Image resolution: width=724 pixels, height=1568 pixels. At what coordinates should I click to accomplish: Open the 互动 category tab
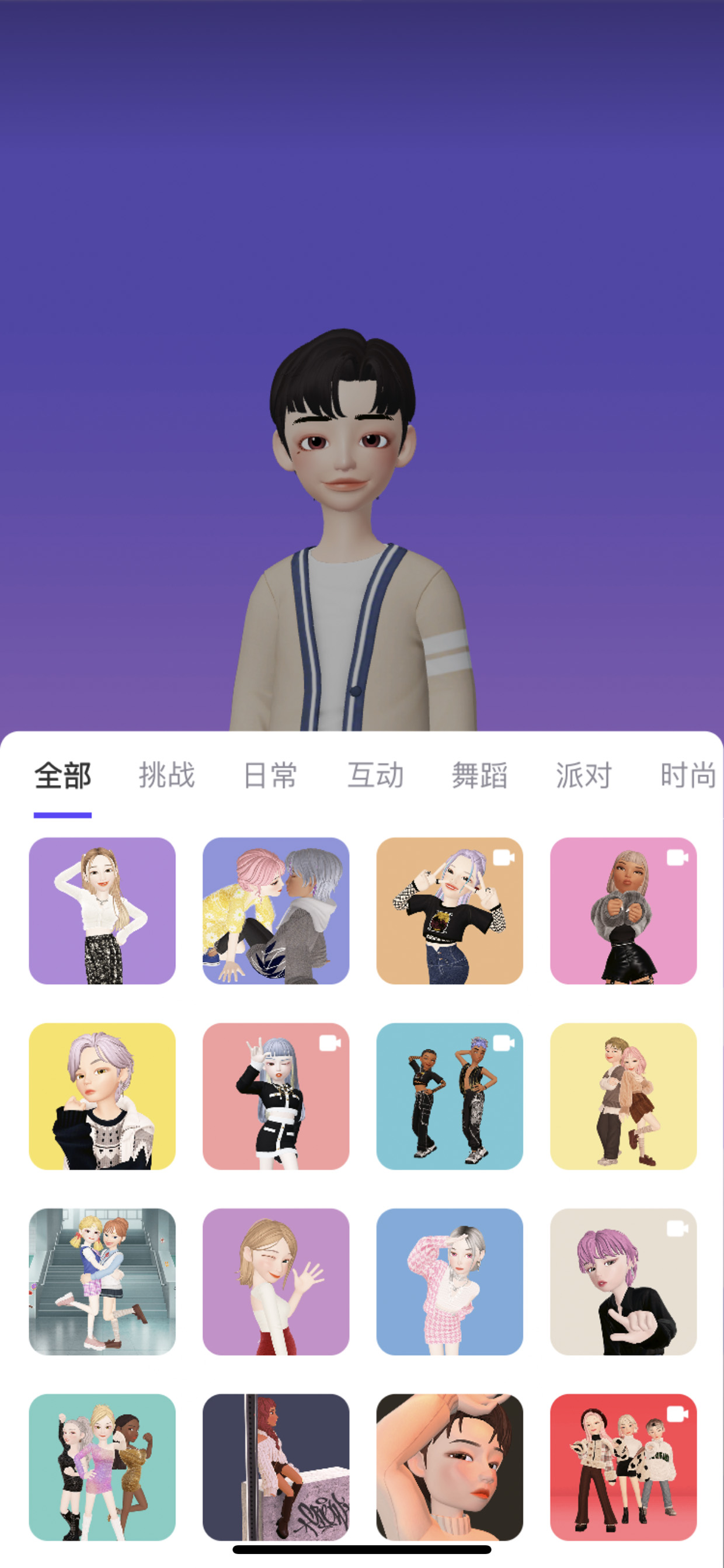tap(375, 775)
